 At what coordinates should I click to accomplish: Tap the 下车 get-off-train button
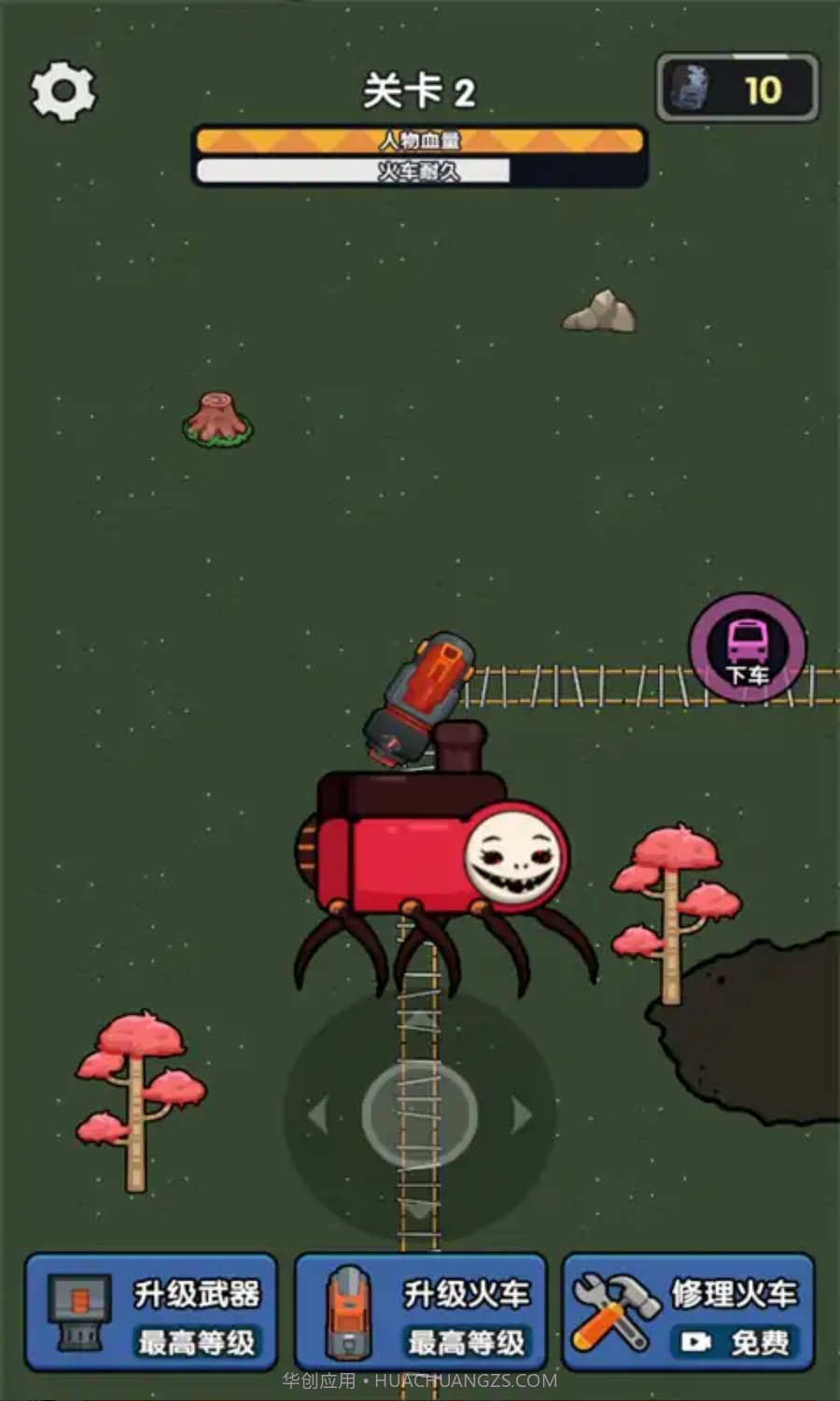coord(748,647)
